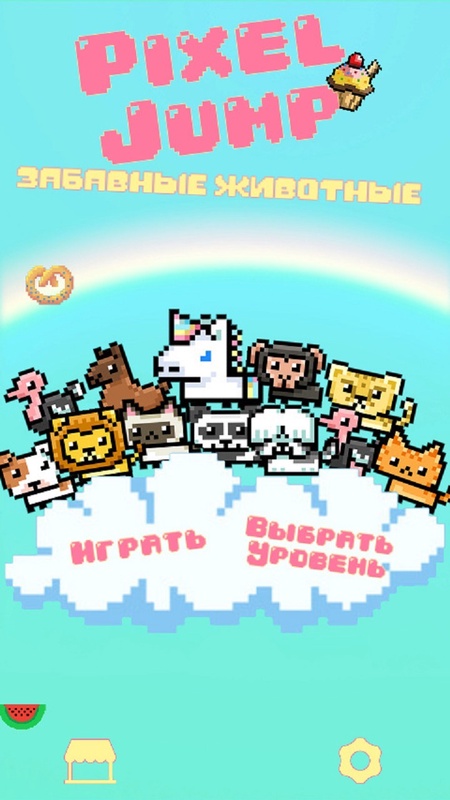This screenshot has width=450, height=800.
Task: Open the donut-shaped settings icon
Action: click(360, 760)
